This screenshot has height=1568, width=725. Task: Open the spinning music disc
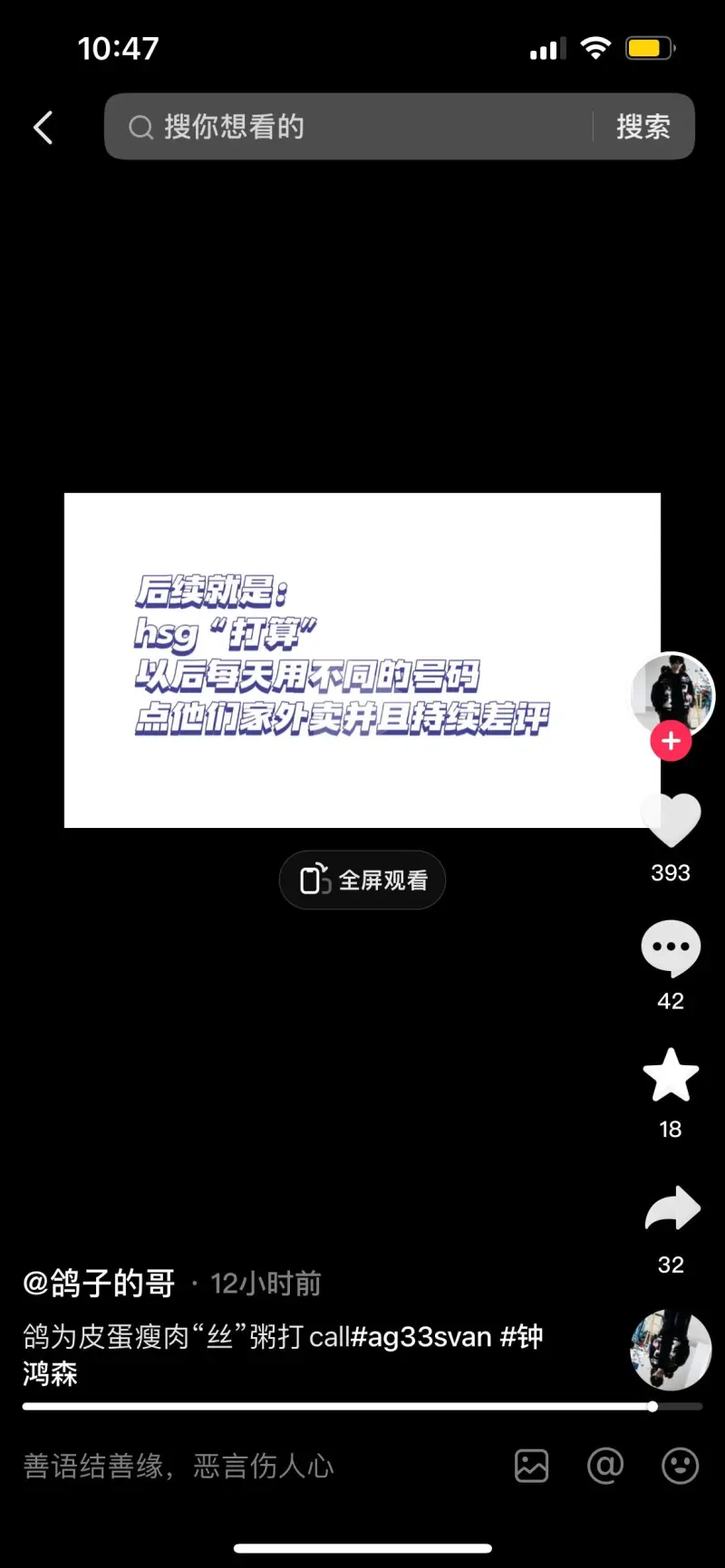click(671, 1350)
